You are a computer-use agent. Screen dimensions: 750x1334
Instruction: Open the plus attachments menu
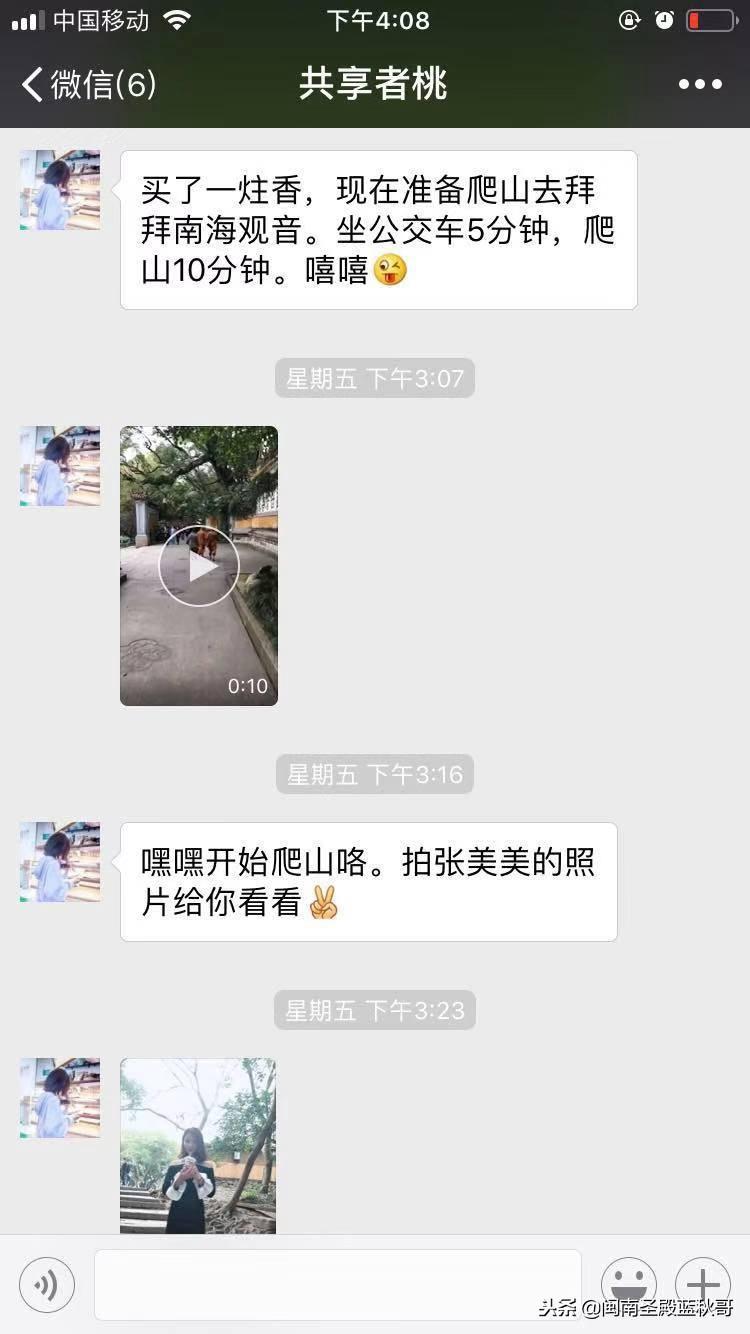703,1285
